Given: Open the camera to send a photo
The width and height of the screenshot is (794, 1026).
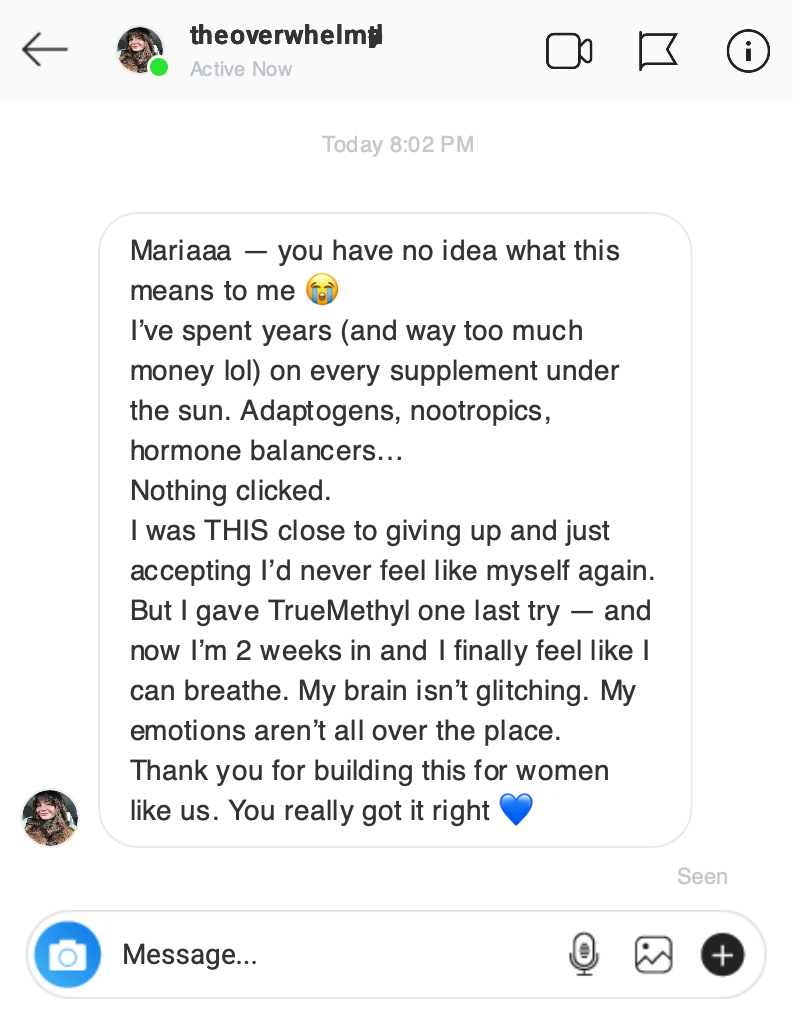Looking at the screenshot, I should coord(68,955).
